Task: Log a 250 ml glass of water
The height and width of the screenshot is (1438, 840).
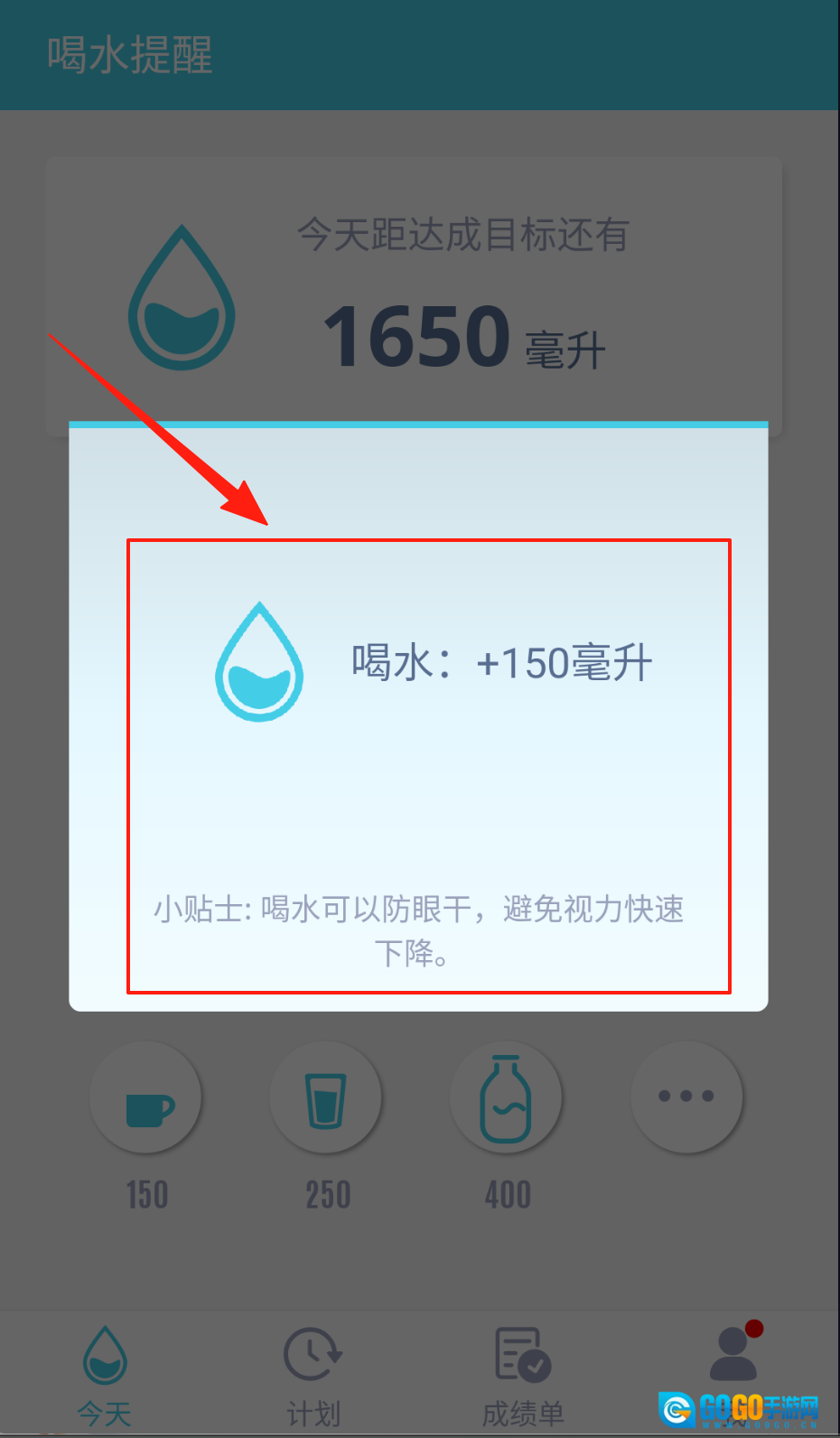Action: (326, 1098)
